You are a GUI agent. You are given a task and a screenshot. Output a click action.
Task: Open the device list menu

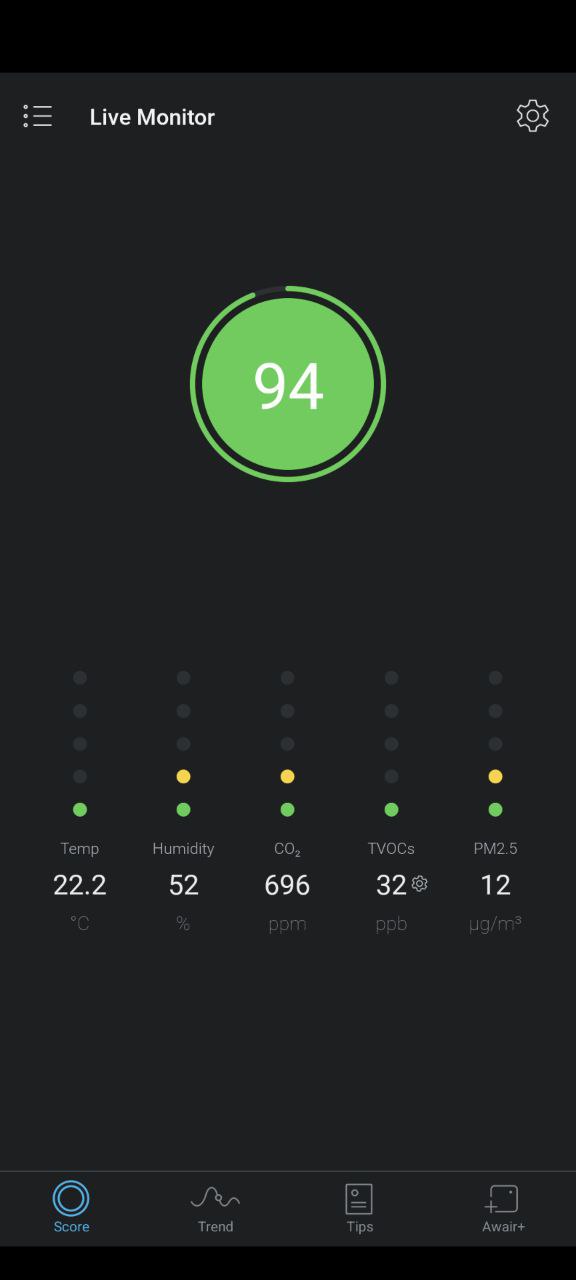click(x=38, y=116)
